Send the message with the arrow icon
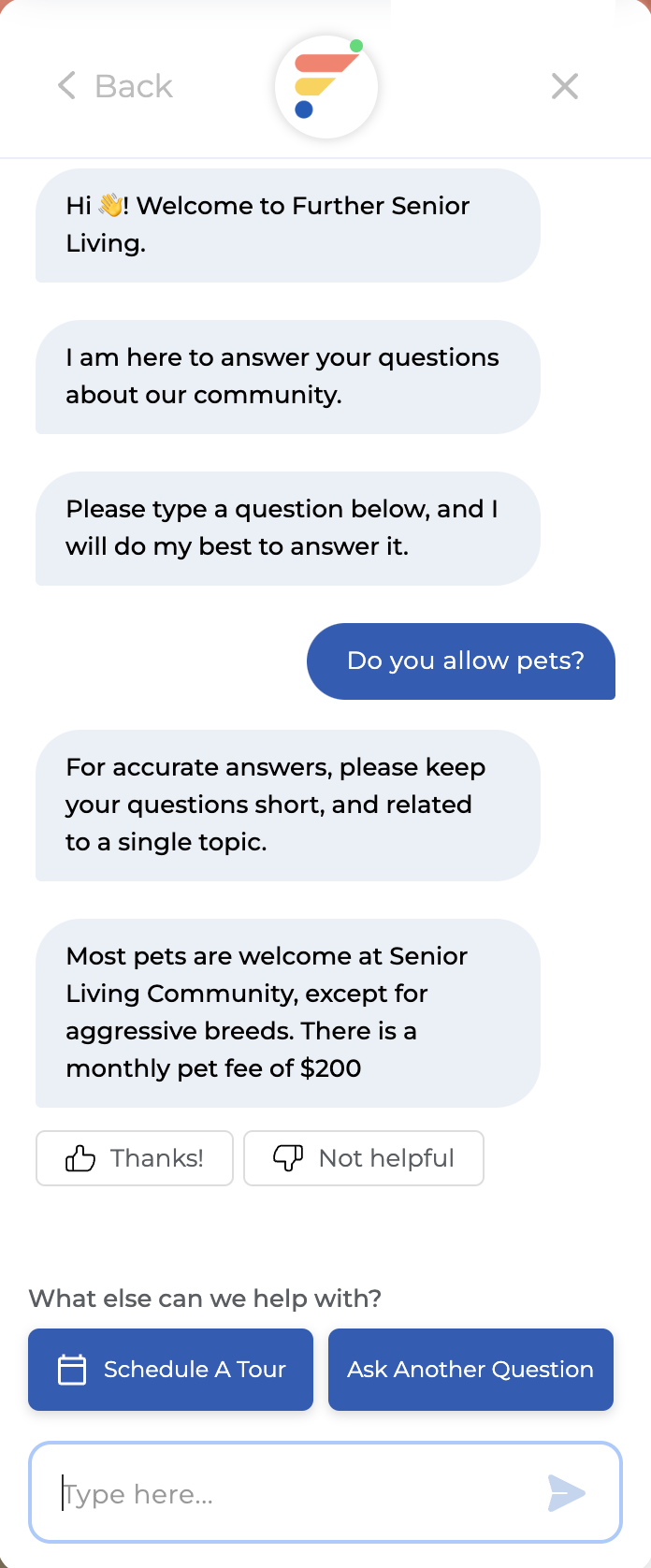 tap(567, 1493)
